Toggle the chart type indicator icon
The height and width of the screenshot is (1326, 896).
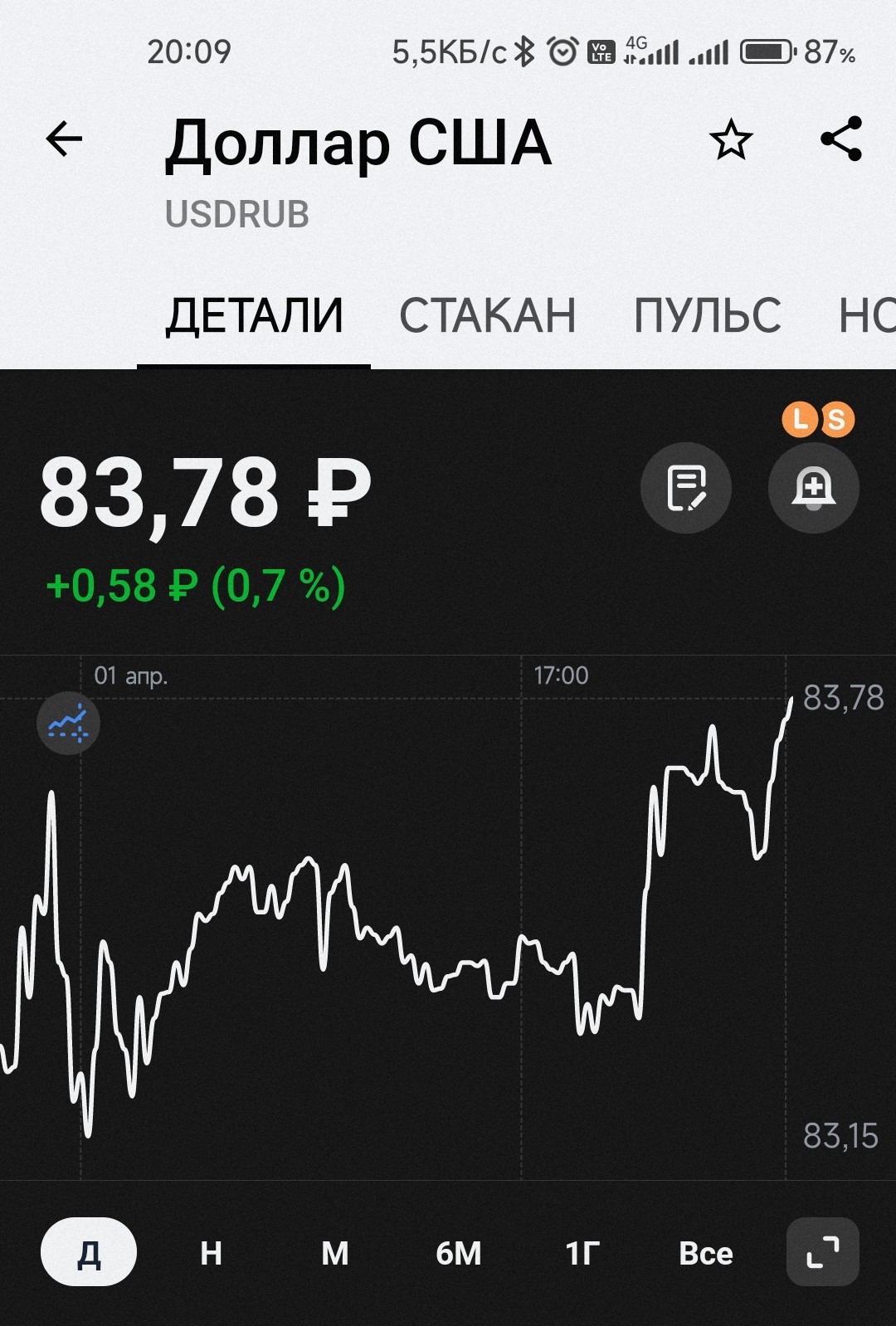[x=68, y=723]
